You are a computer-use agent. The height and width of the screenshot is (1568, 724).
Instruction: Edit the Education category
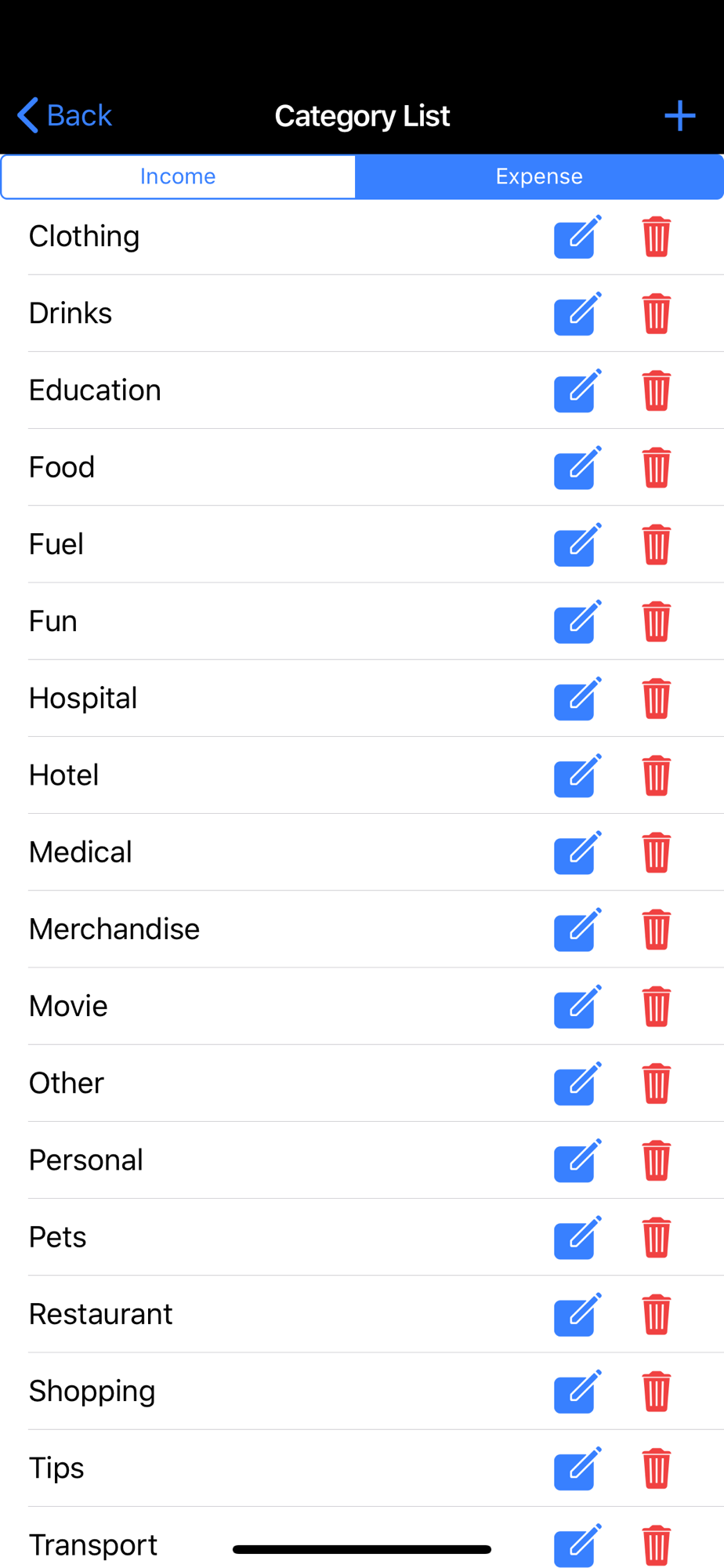click(x=578, y=390)
